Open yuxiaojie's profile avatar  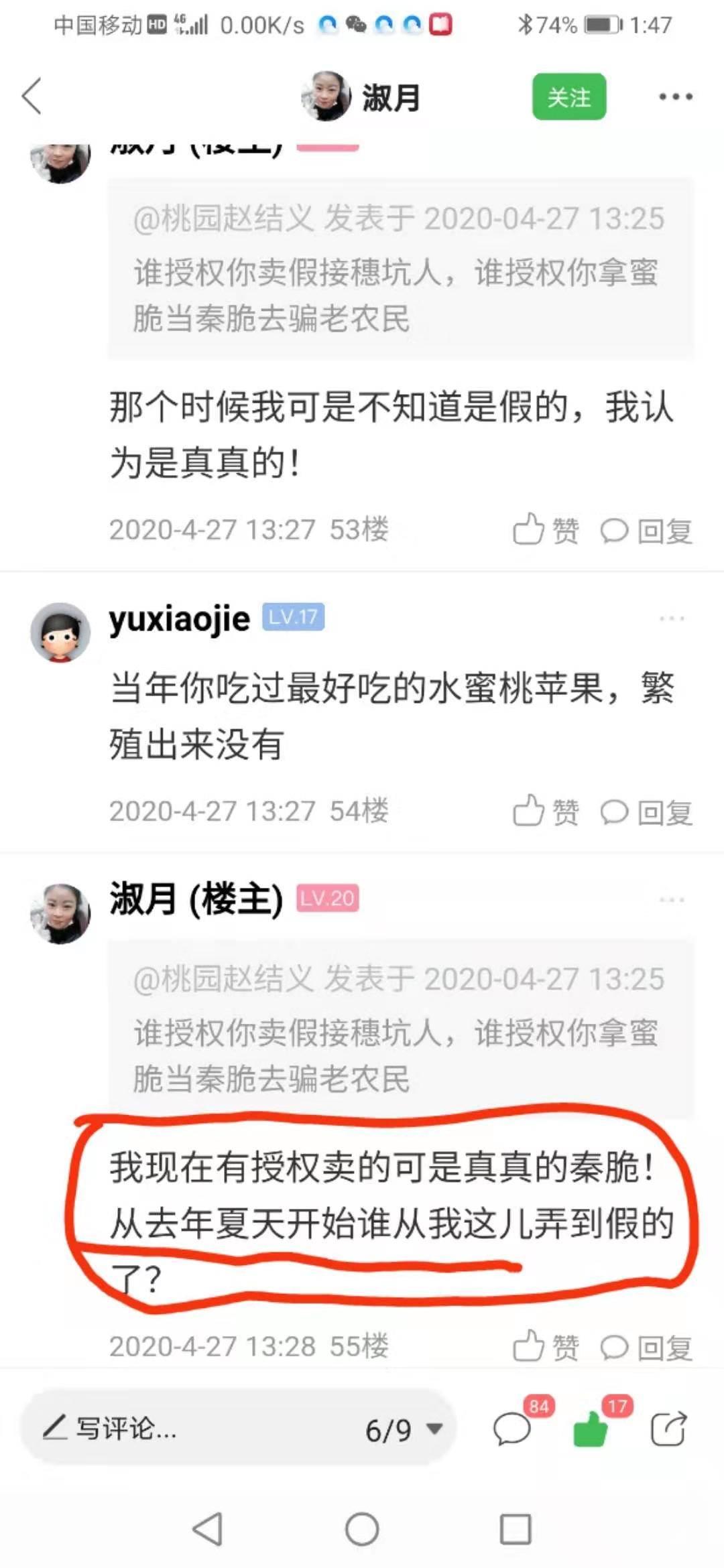[x=60, y=632]
